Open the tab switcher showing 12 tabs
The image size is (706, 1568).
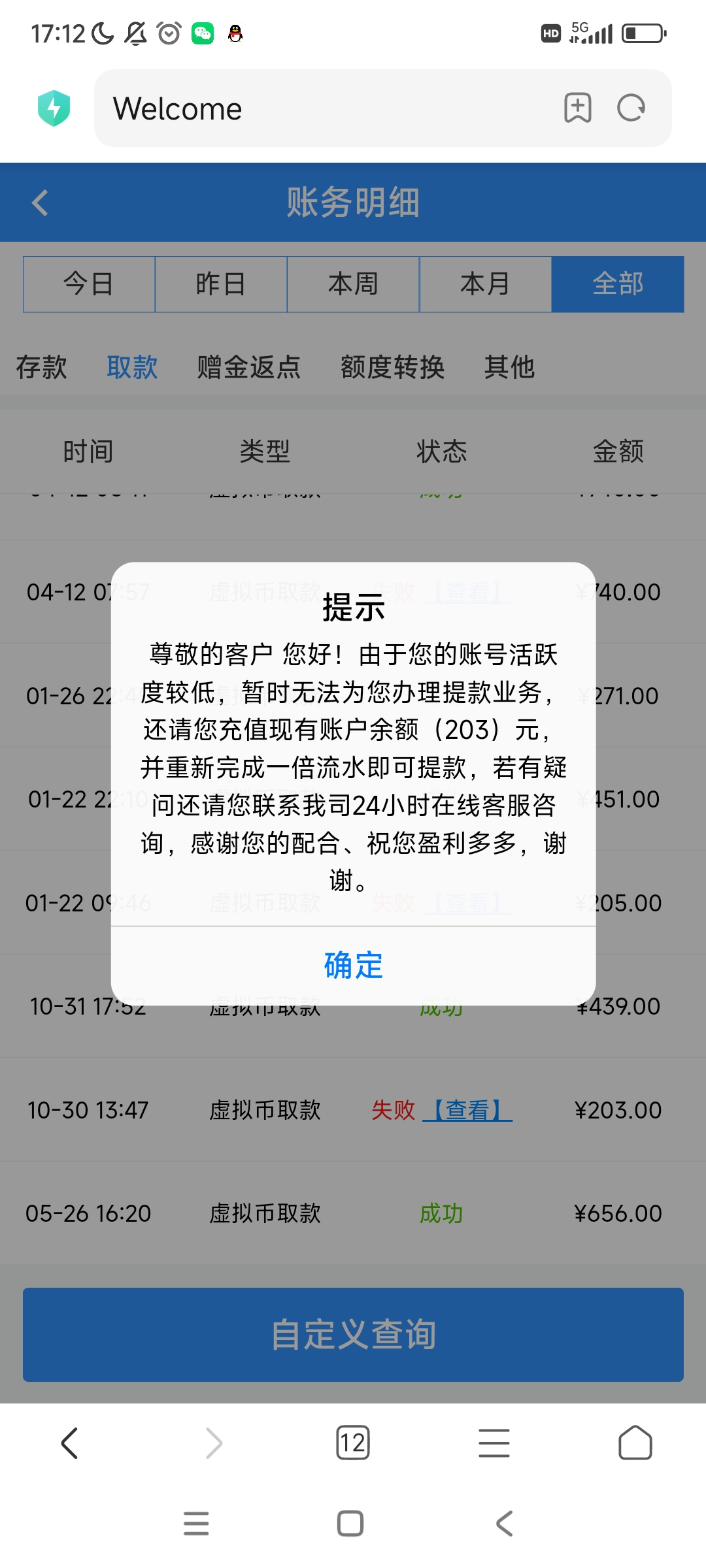point(352,1444)
